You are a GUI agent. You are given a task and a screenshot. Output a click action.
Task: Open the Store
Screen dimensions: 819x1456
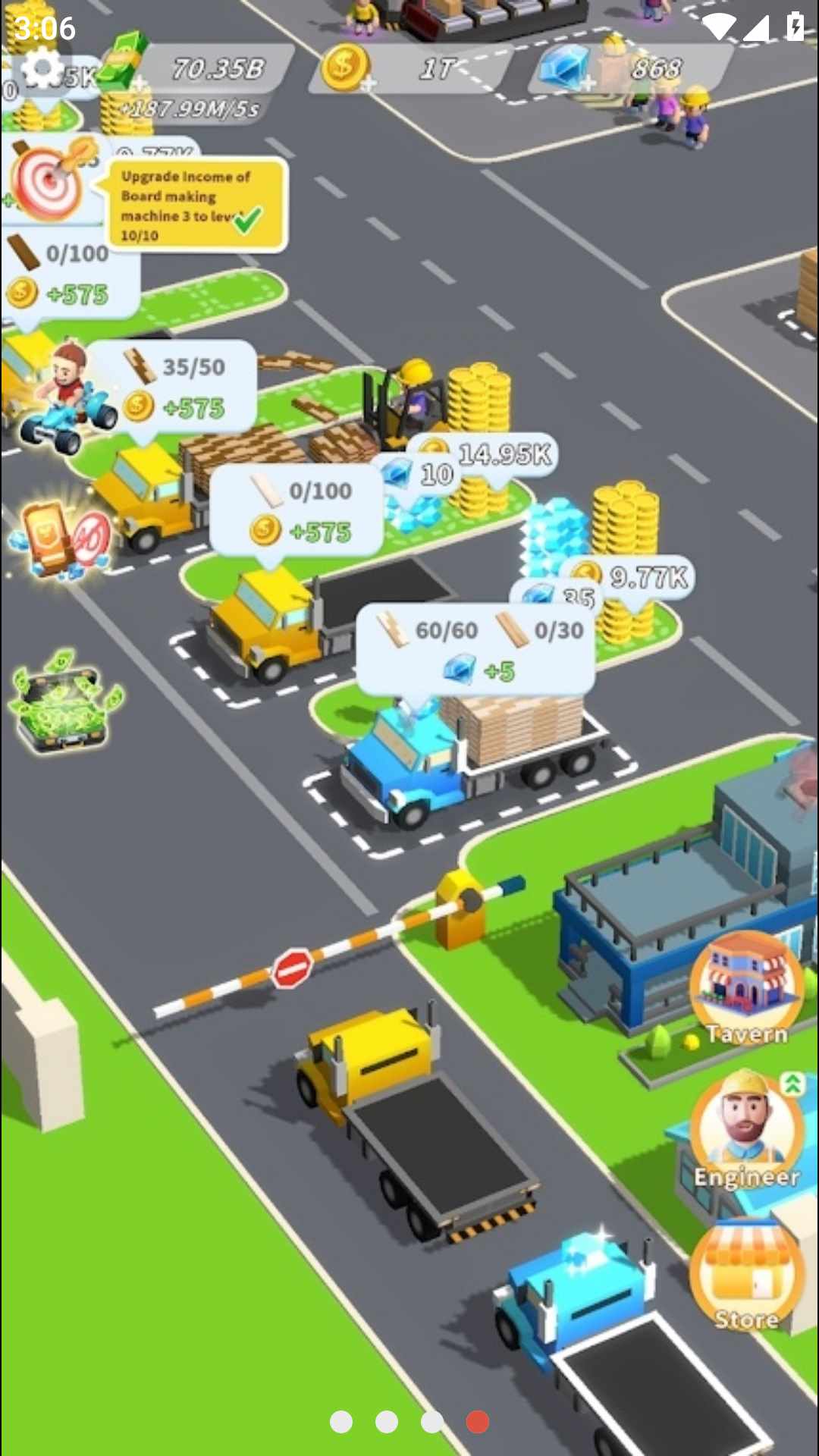click(747, 1274)
